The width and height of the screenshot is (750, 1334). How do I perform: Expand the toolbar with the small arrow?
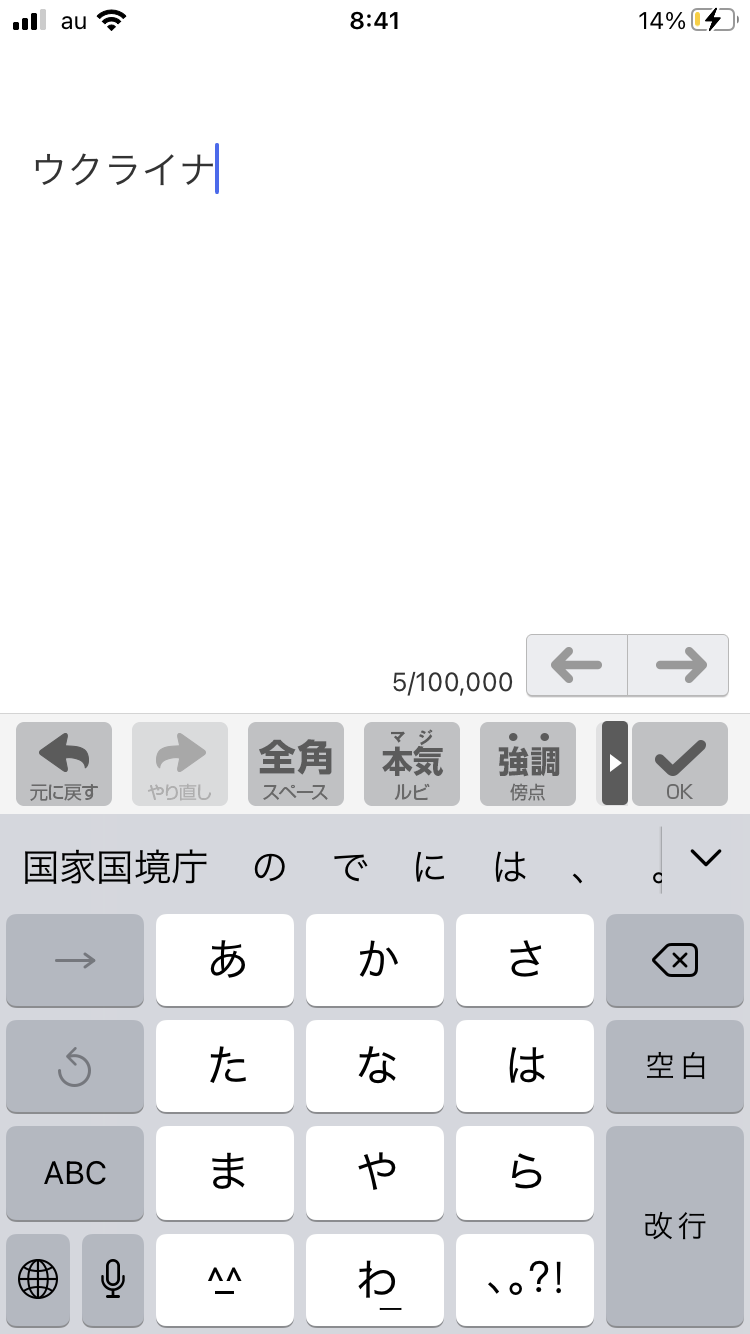[614, 763]
